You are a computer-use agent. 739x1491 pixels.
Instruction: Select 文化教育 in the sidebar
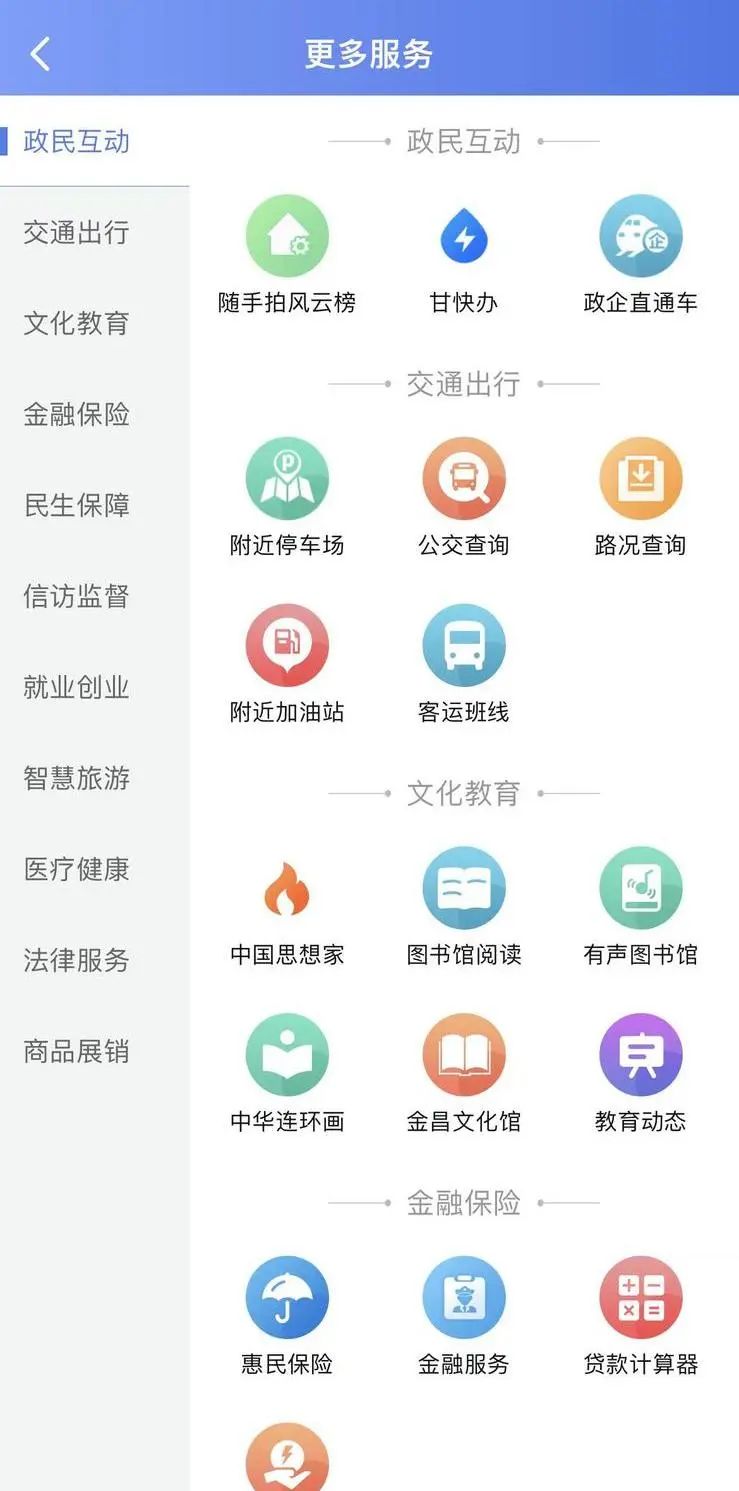point(77,323)
